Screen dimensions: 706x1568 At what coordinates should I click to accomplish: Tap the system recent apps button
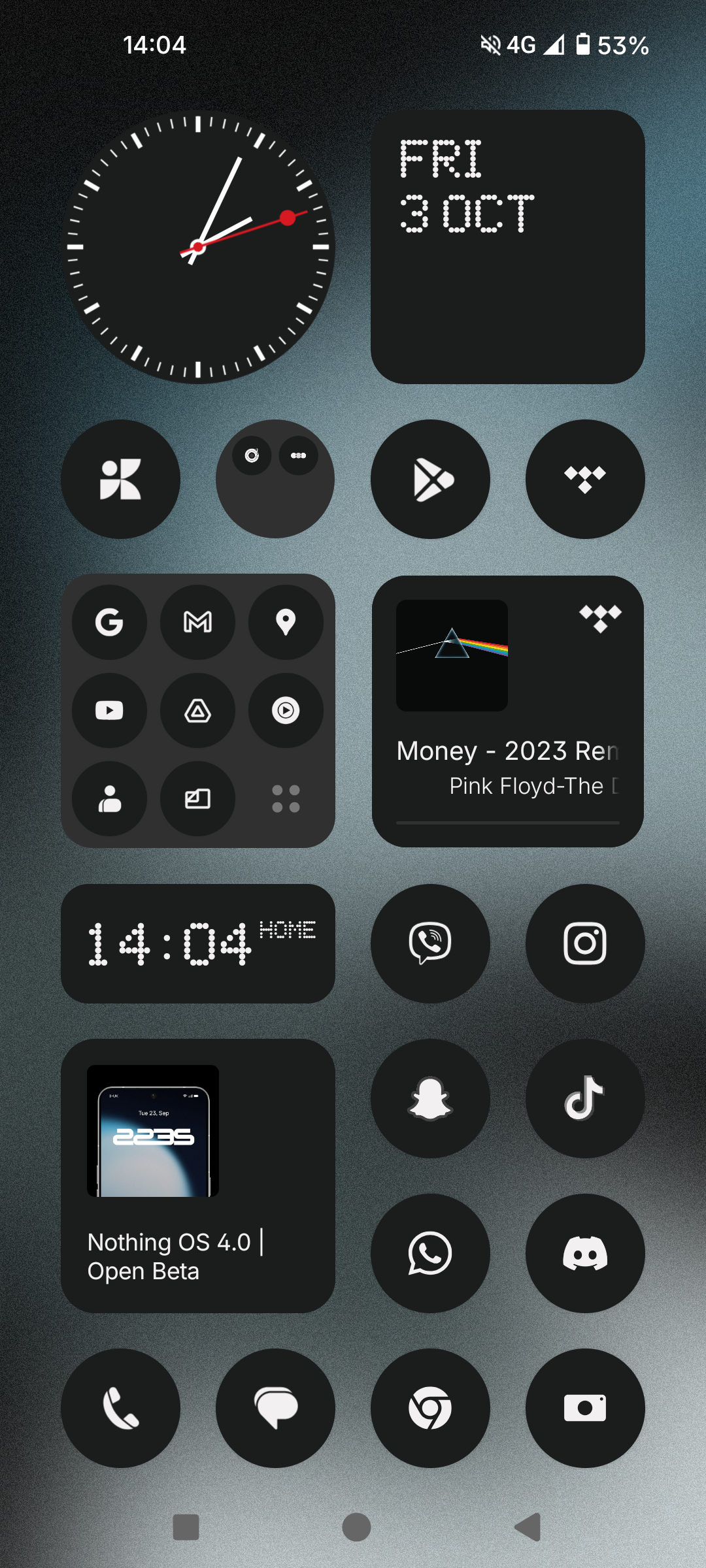pyautogui.click(x=186, y=1527)
